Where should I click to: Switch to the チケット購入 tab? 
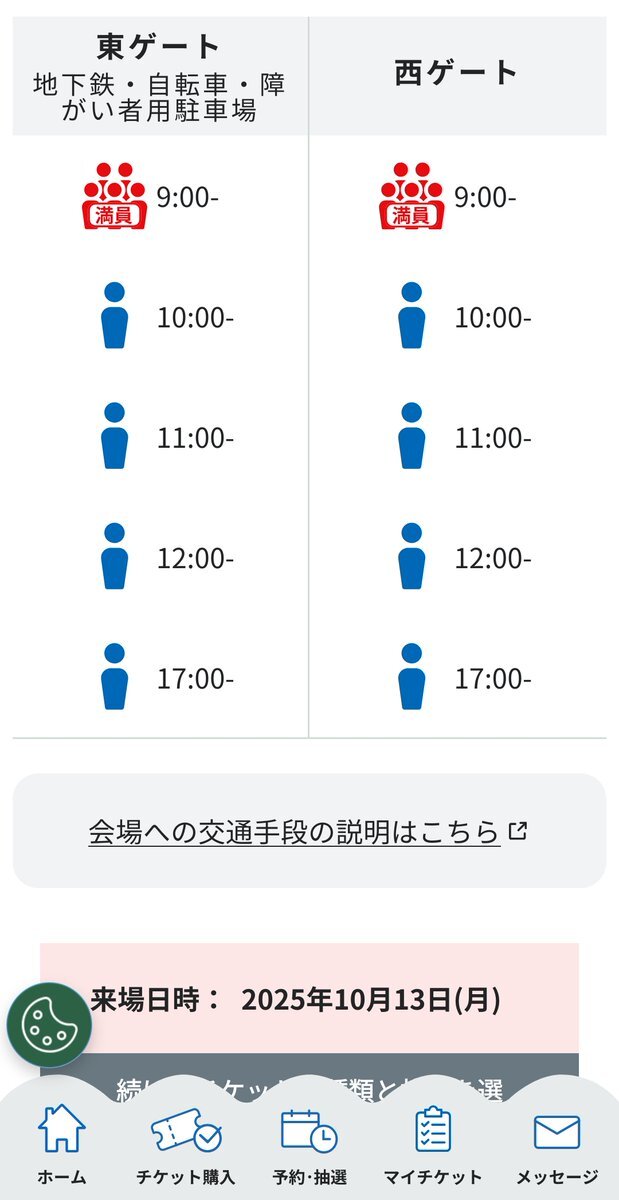click(x=186, y=1144)
